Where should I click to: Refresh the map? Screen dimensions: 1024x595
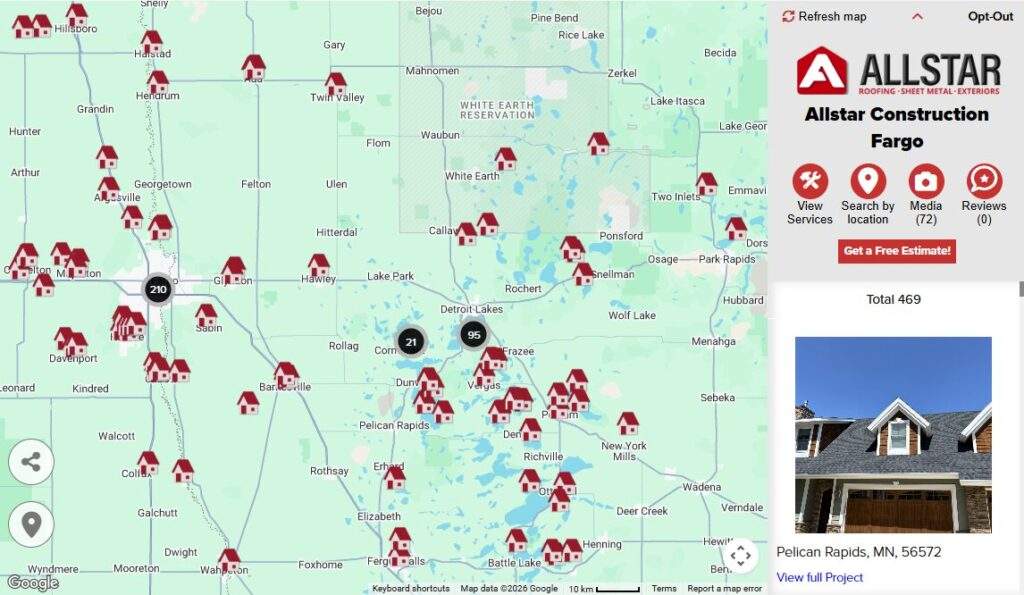click(824, 16)
